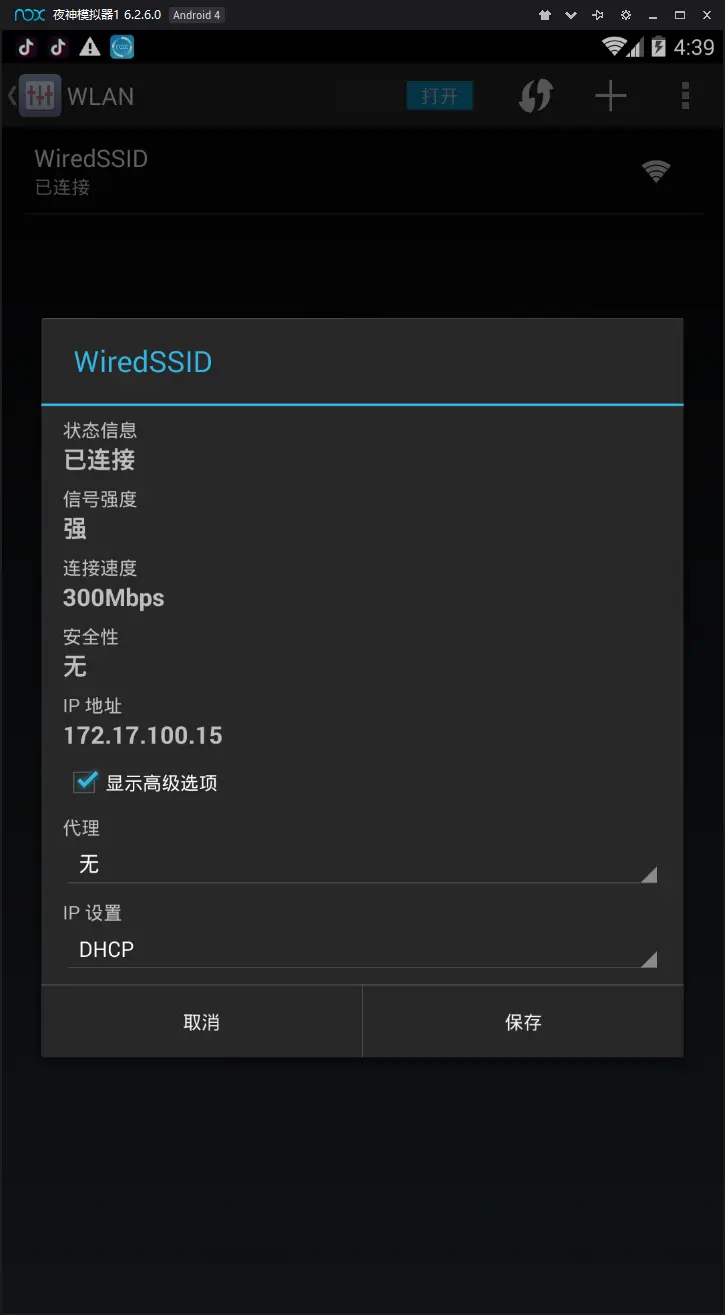This screenshot has height=1315, width=725.
Task: Close the Nox emulator window
Action: pyautogui.click(x=707, y=15)
